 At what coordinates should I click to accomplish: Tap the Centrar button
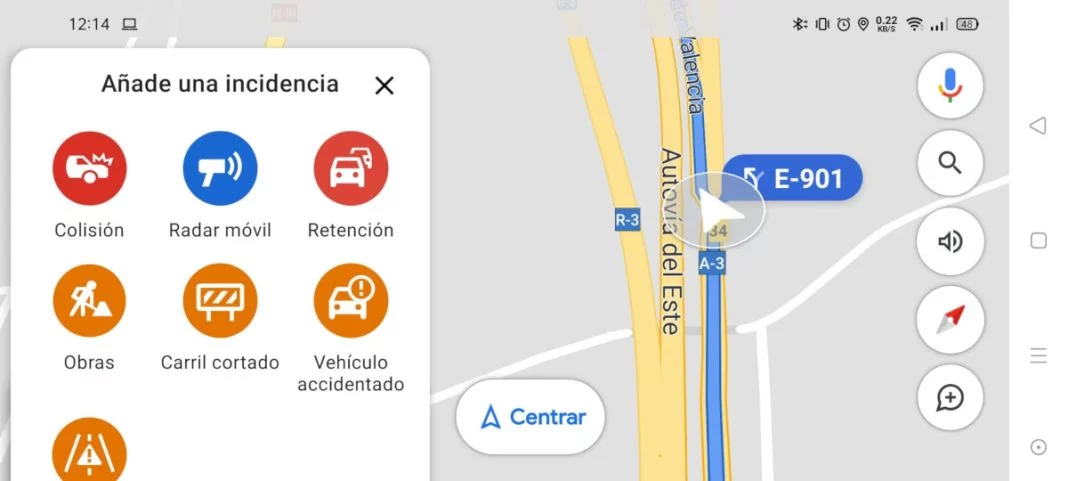click(531, 417)
